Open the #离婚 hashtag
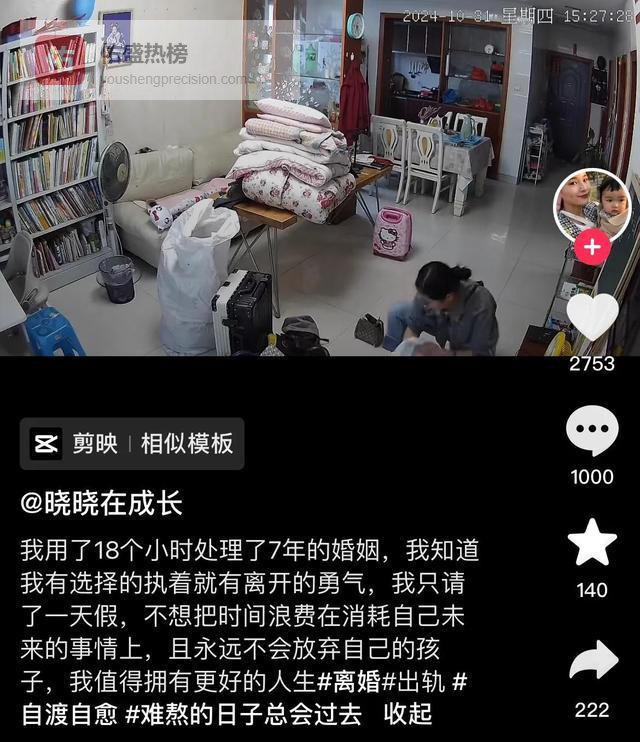 [350, 682]
